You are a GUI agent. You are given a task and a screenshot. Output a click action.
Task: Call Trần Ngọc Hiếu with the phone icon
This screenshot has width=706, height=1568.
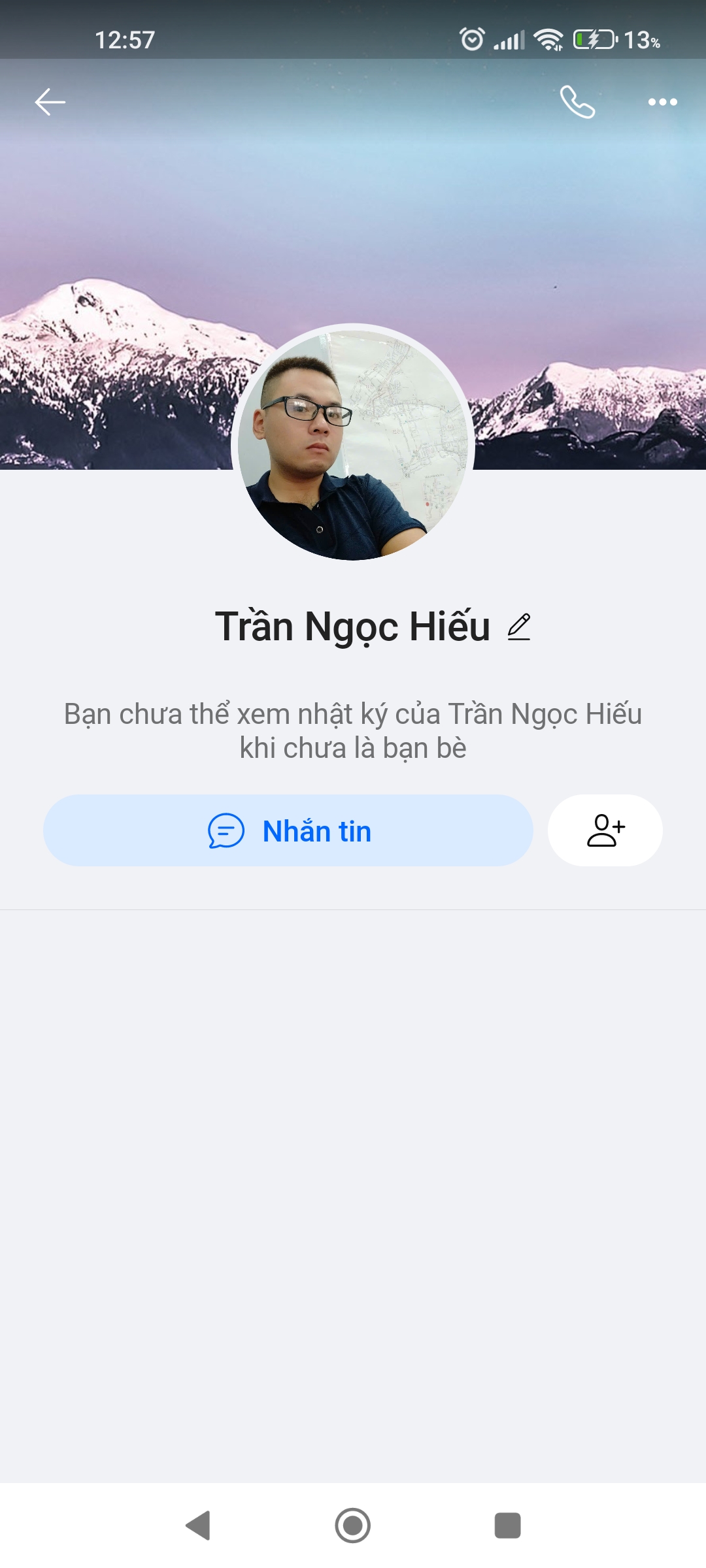pos(577,102)
